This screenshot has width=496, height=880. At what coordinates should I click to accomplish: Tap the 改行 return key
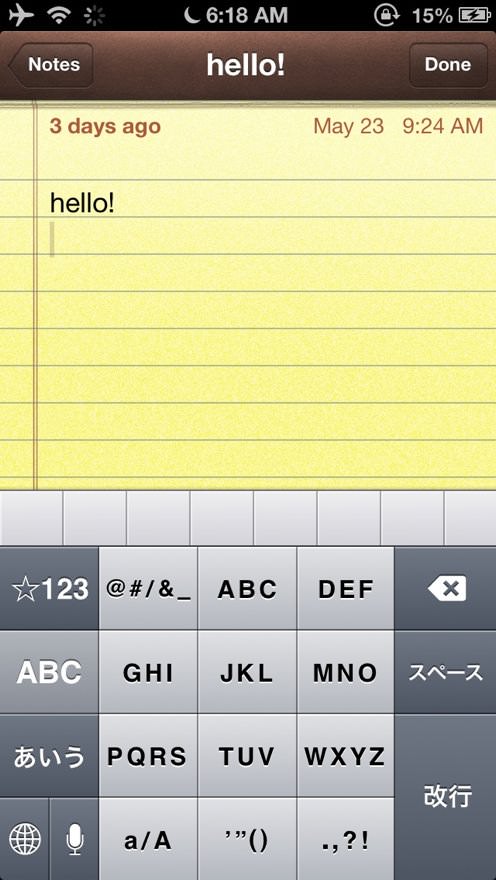click(446, 798)
